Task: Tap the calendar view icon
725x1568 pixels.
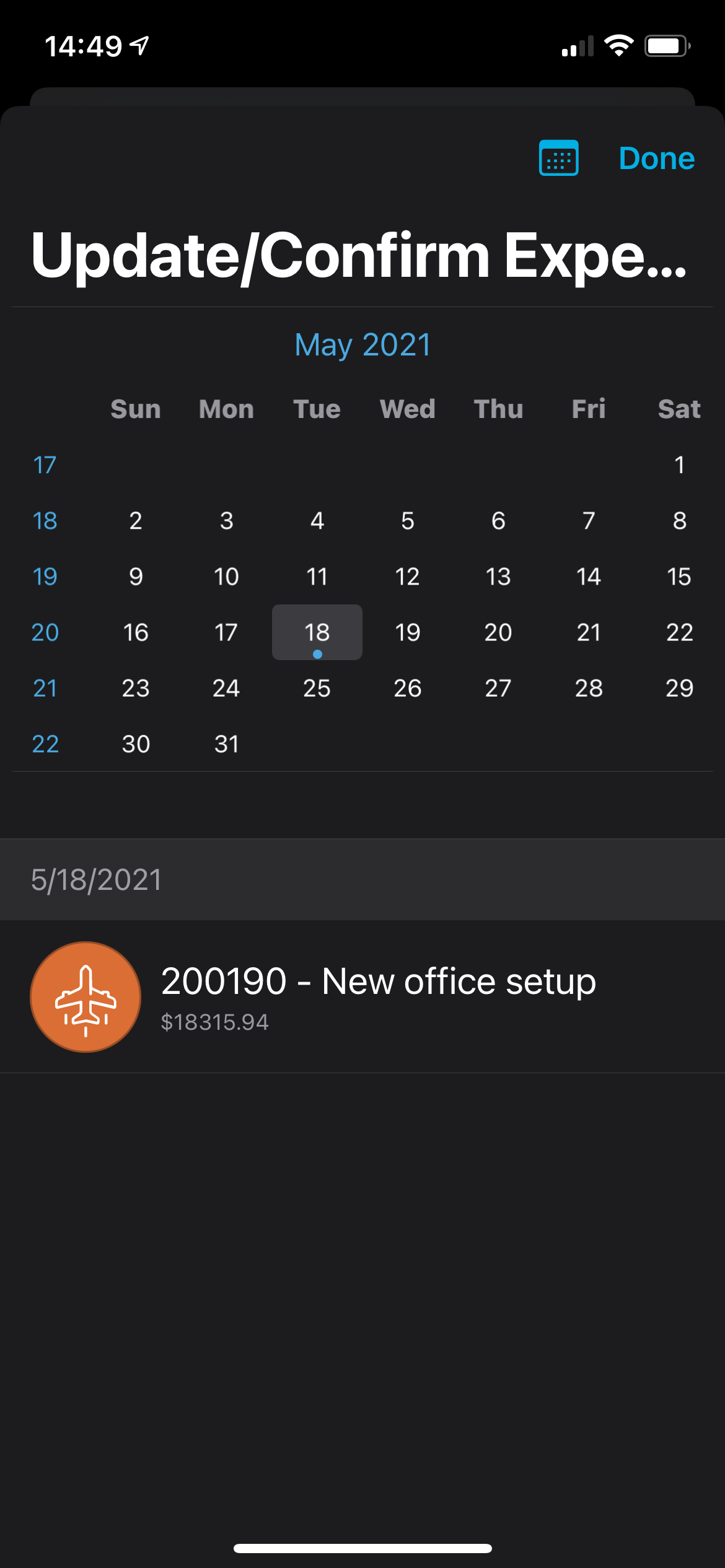Action: 558,158
